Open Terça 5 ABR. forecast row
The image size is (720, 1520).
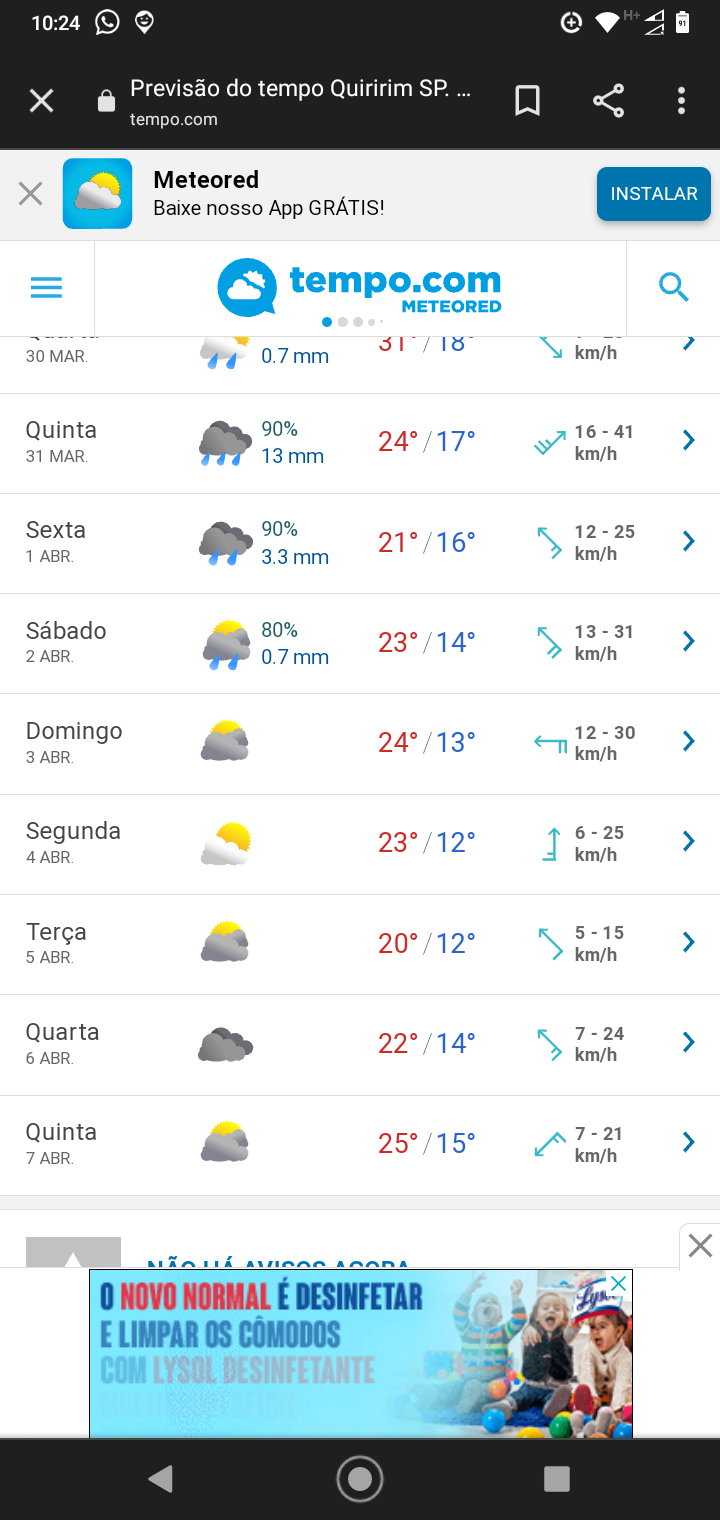(x=360, y=944)
